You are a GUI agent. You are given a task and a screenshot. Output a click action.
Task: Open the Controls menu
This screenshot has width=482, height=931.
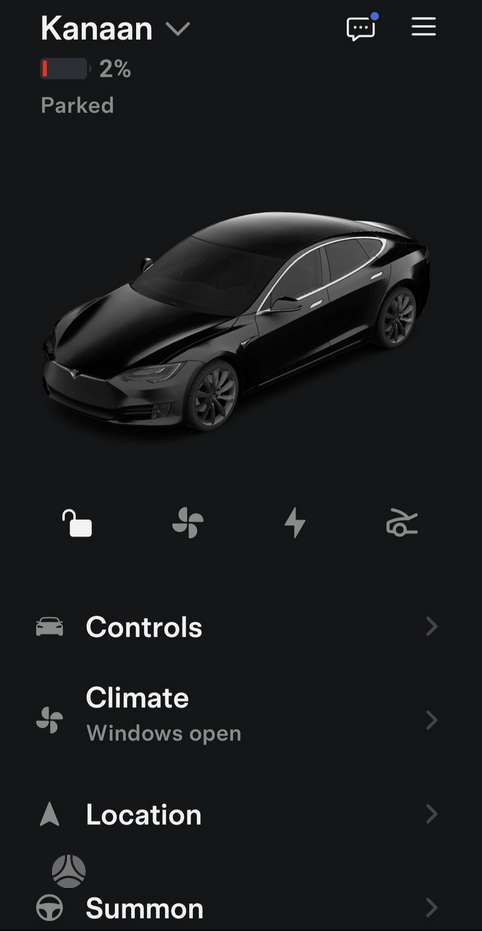pyautogui.click(x=237, y=627)
